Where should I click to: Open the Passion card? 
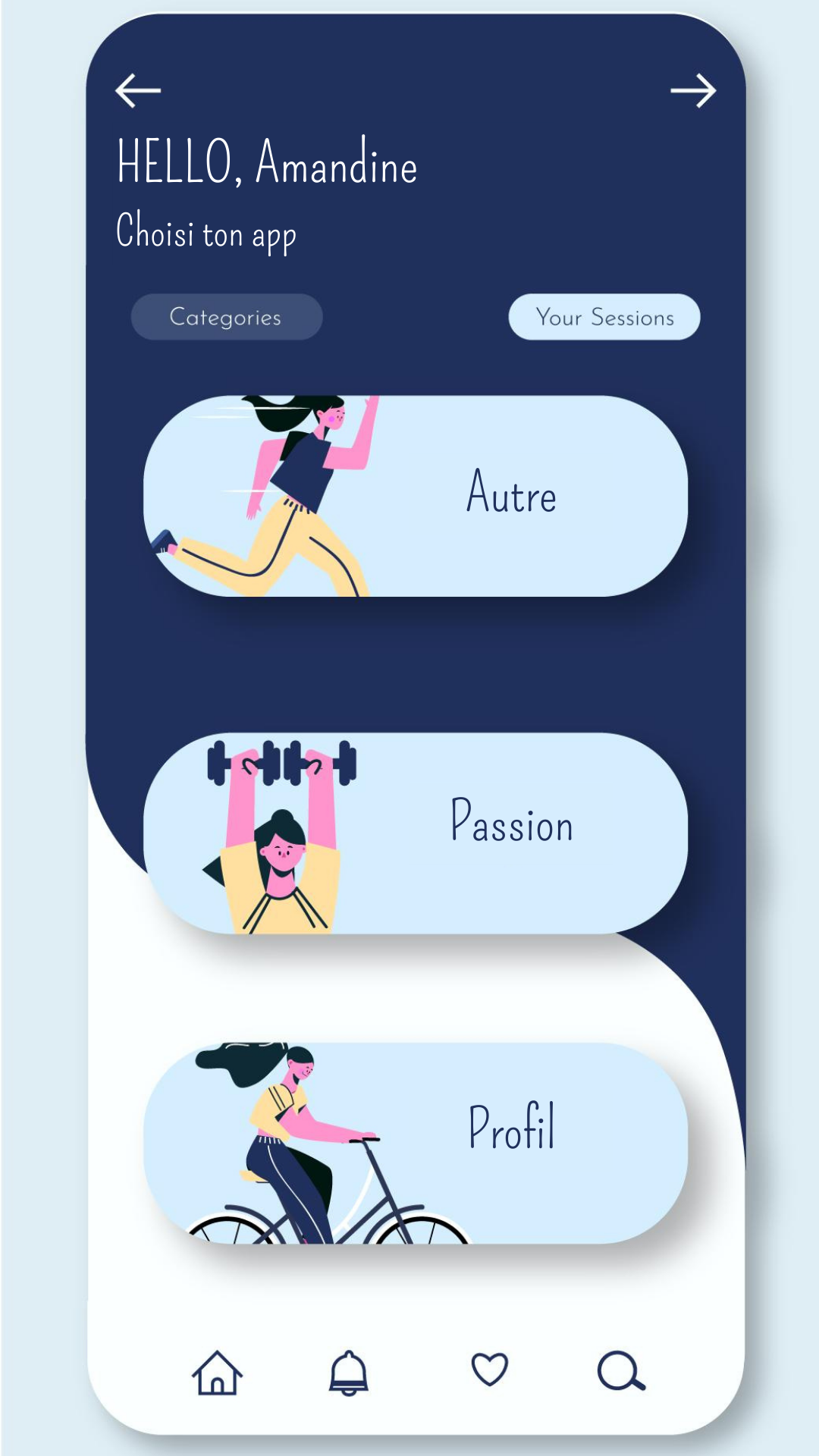(x=416, y=833)
